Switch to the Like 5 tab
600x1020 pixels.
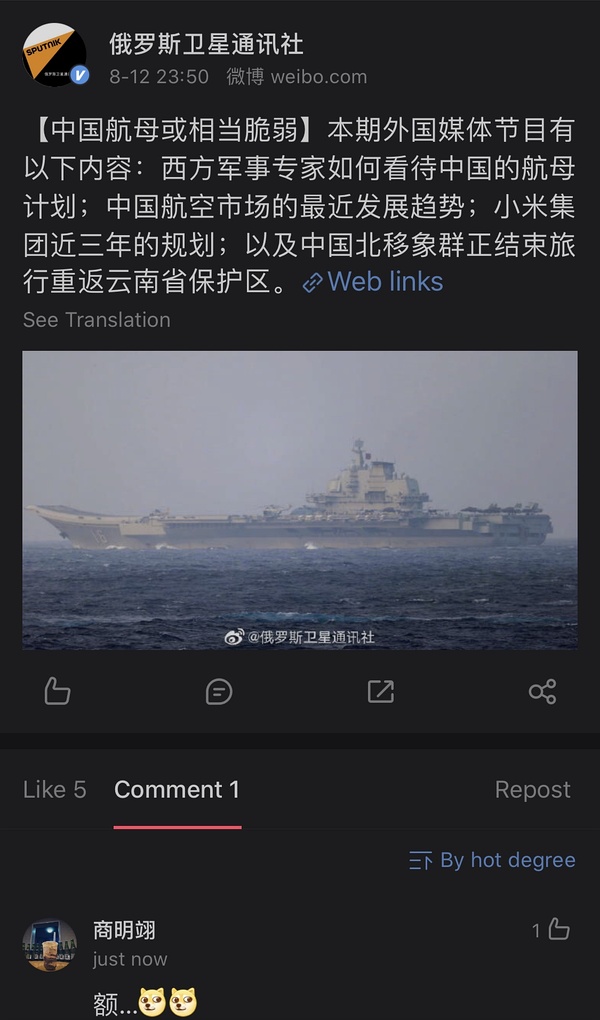point(55,789)
